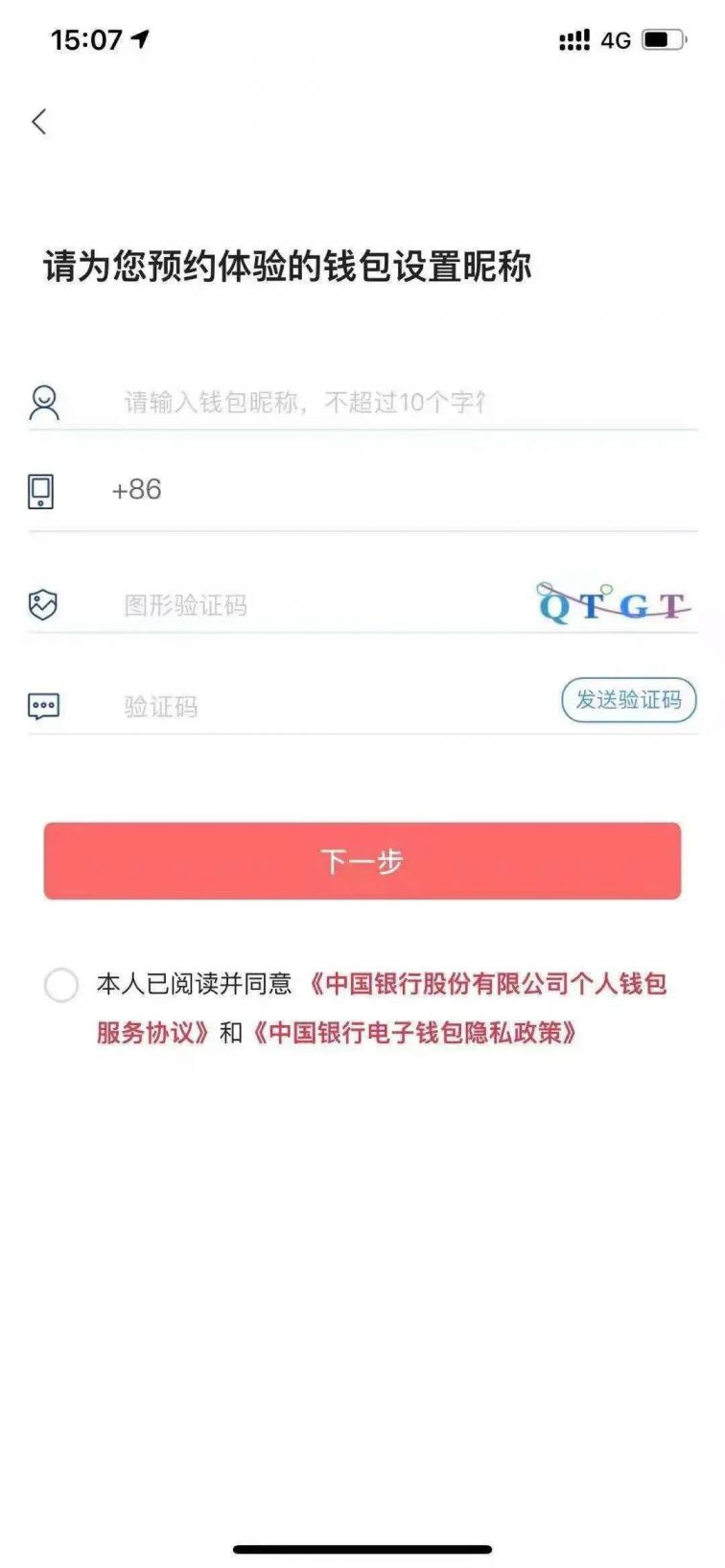Click the location arrow icon next to the time
Viewport: 725px width, 1568px height.
click(142, 39)
